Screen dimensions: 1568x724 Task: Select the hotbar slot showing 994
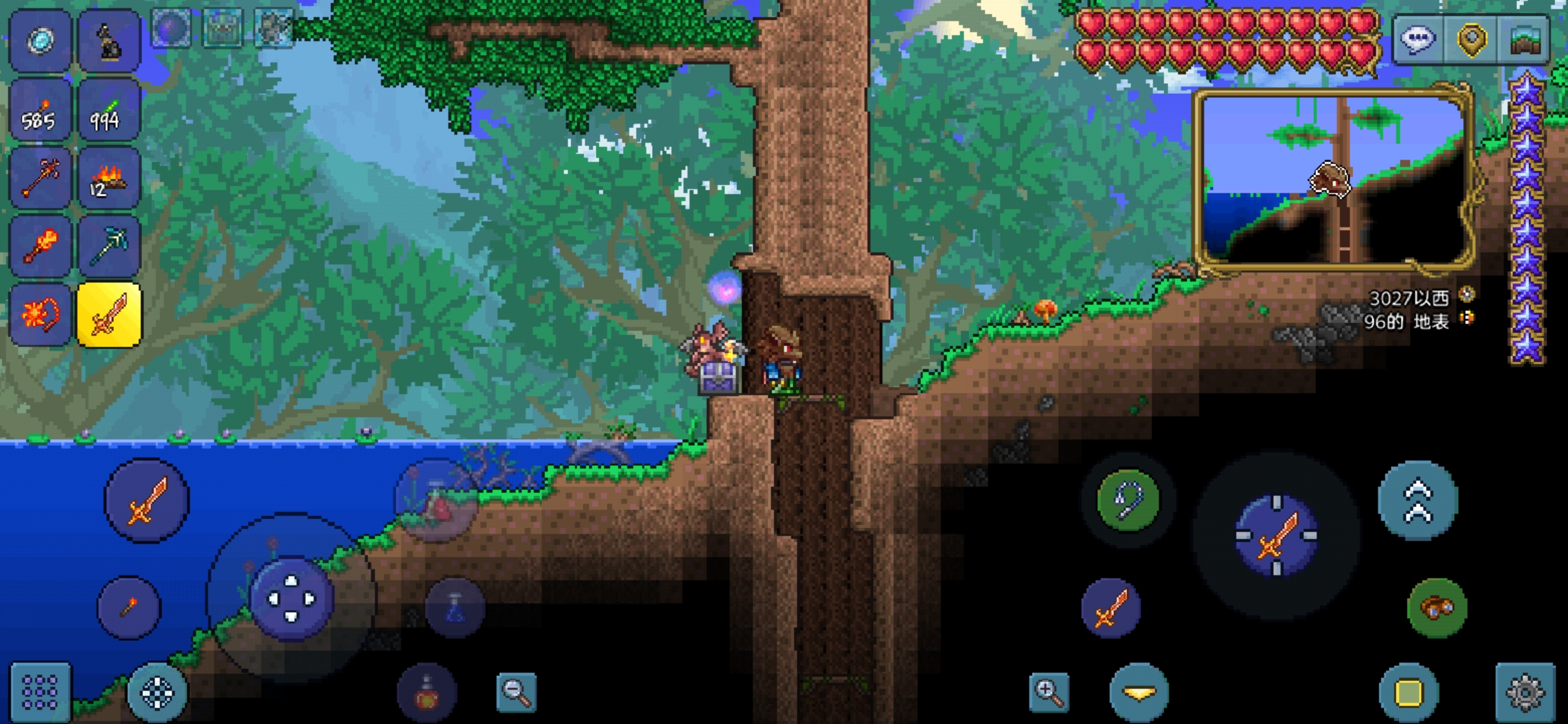click(x=109, y=111)
